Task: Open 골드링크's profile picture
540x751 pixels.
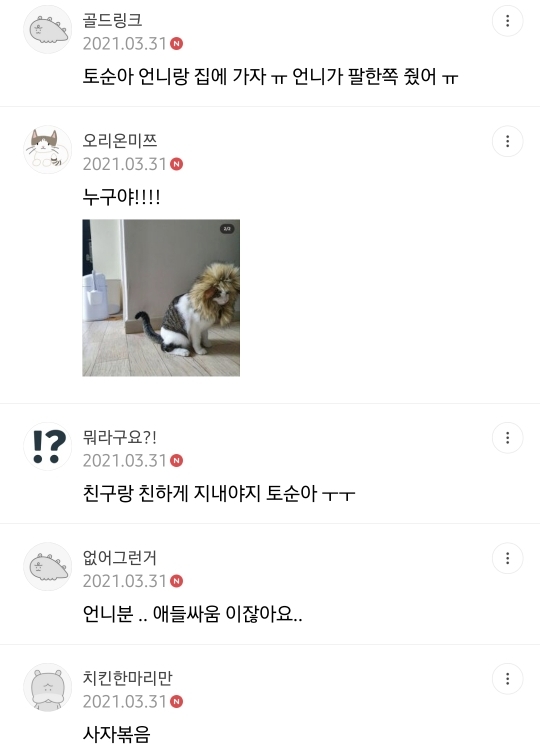Action: point(47,30)
